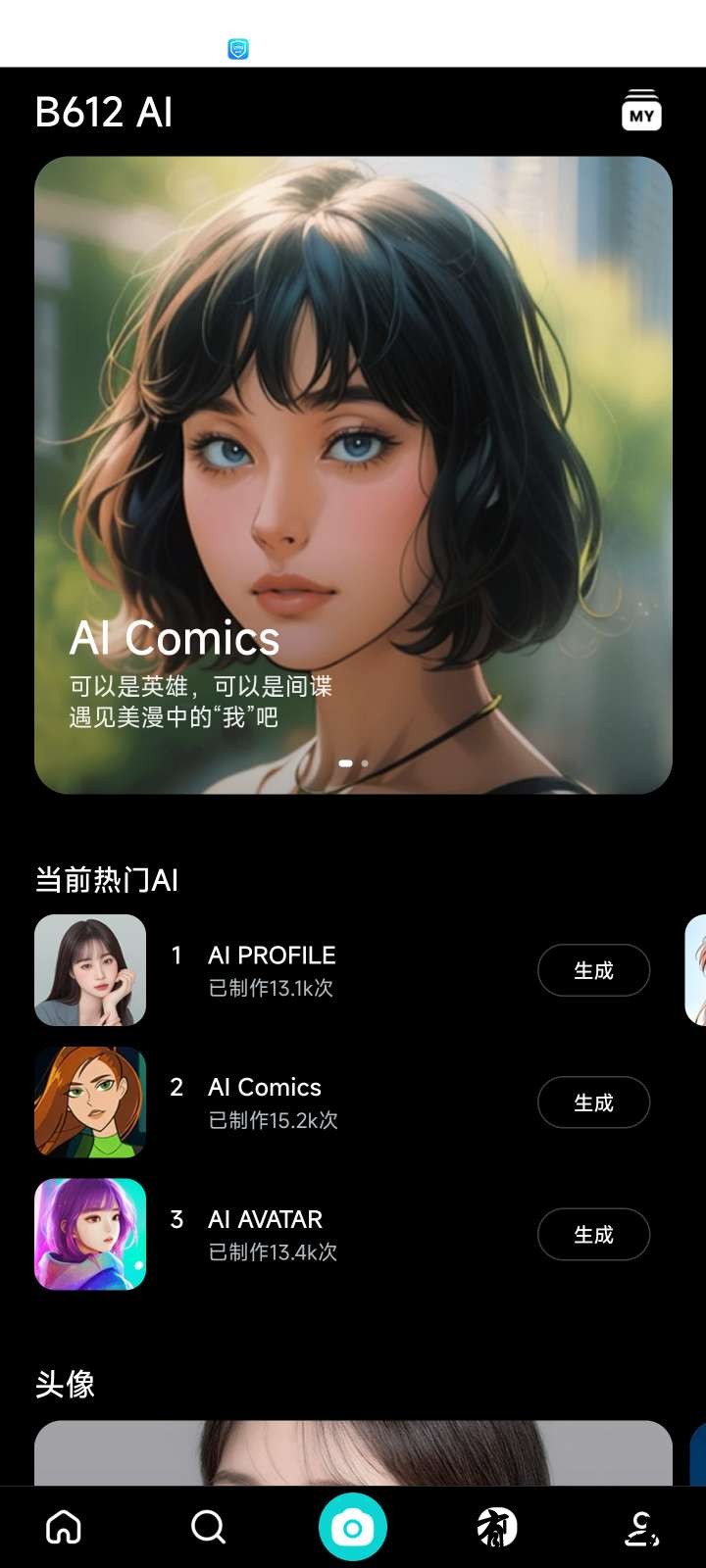The width and height of the screenshot is (706, 1568).
Task: Switch to the fourth bottom tab
Action: click(497, 1527)
